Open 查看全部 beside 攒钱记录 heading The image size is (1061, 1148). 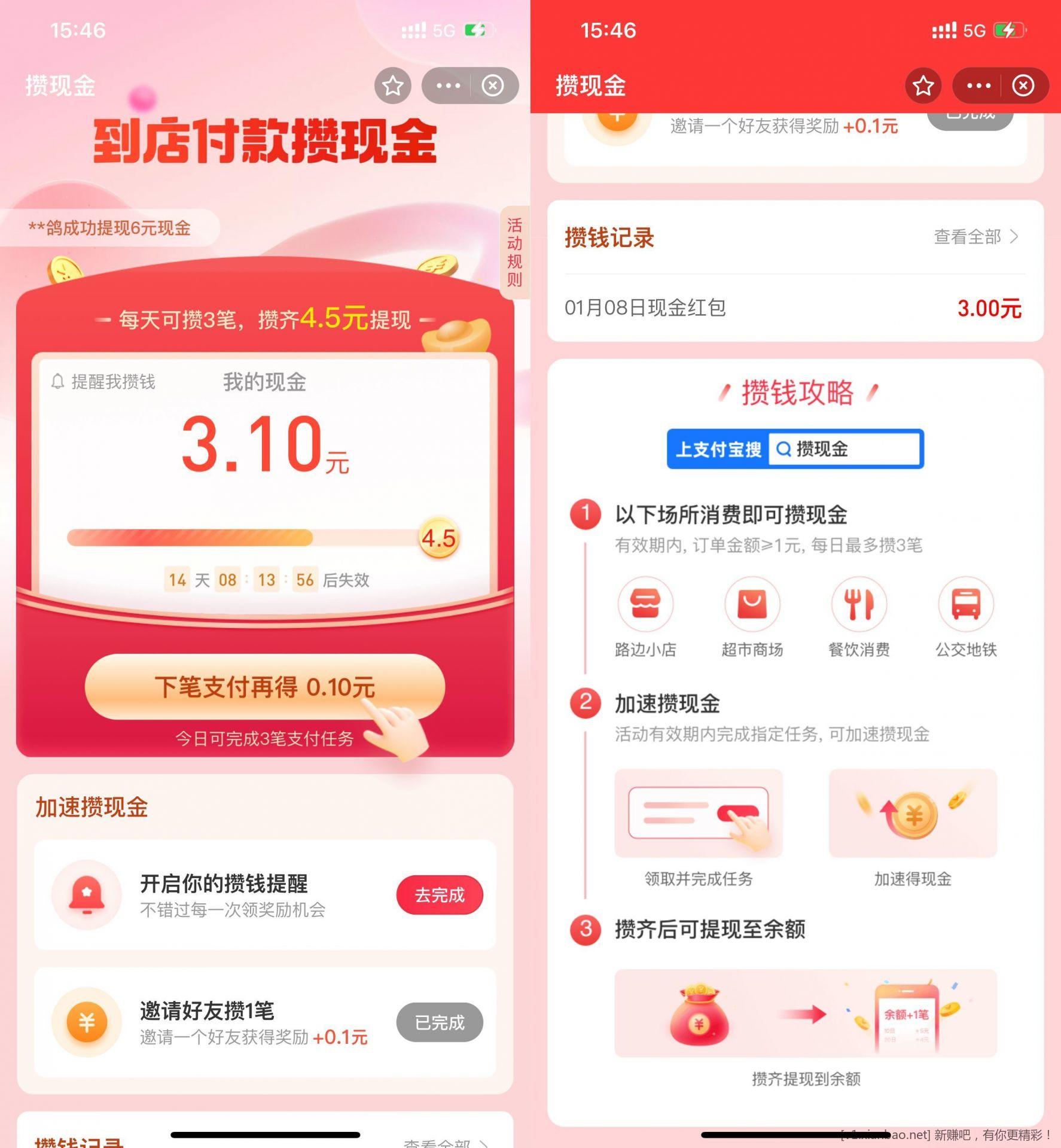pyautogui.click(x=975, y=237)
